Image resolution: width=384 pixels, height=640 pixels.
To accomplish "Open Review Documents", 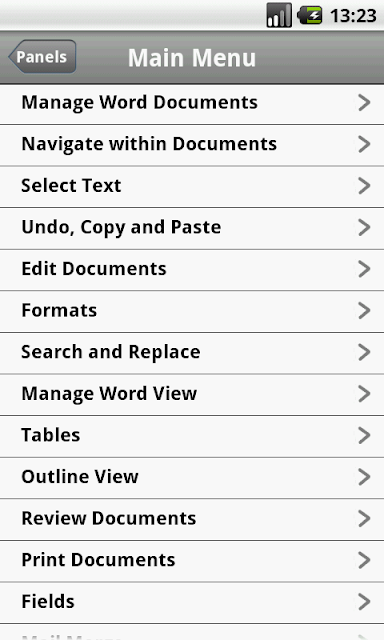I will [x=192, y=520].
